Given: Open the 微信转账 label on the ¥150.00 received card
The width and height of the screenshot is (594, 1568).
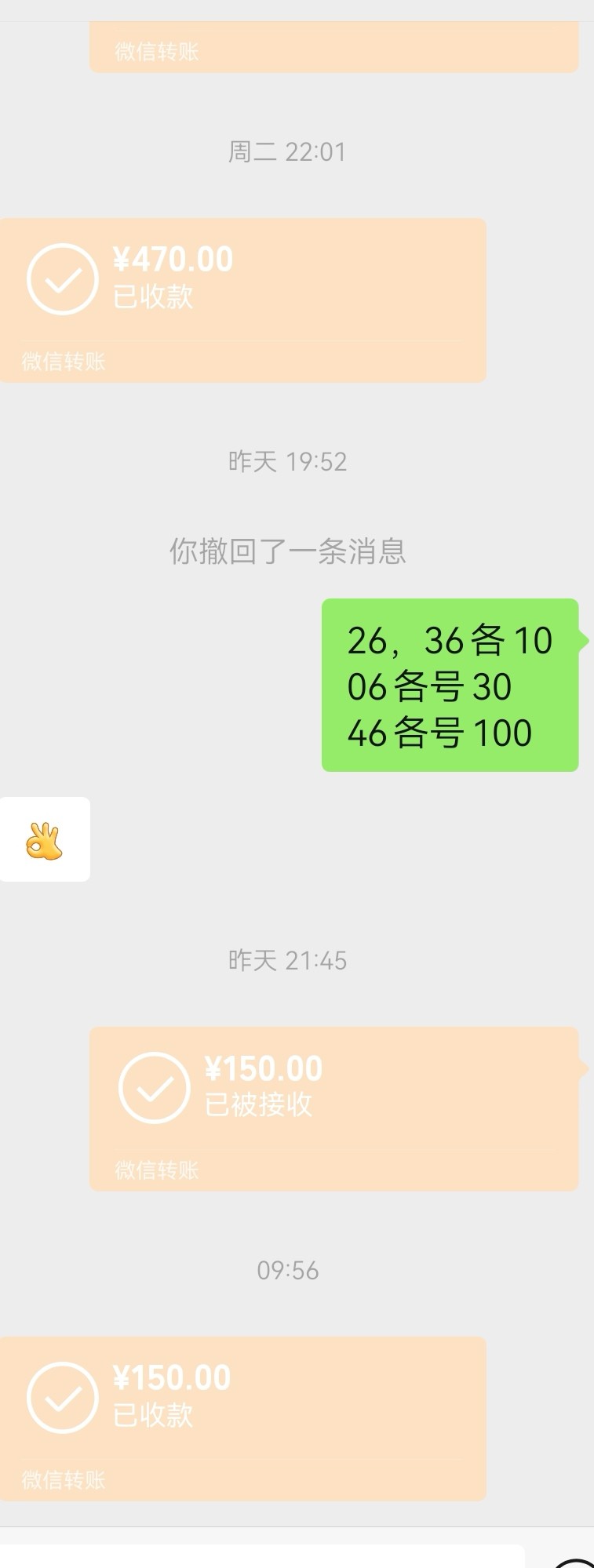Looking at the screenshot, I should coord(157,1172).
